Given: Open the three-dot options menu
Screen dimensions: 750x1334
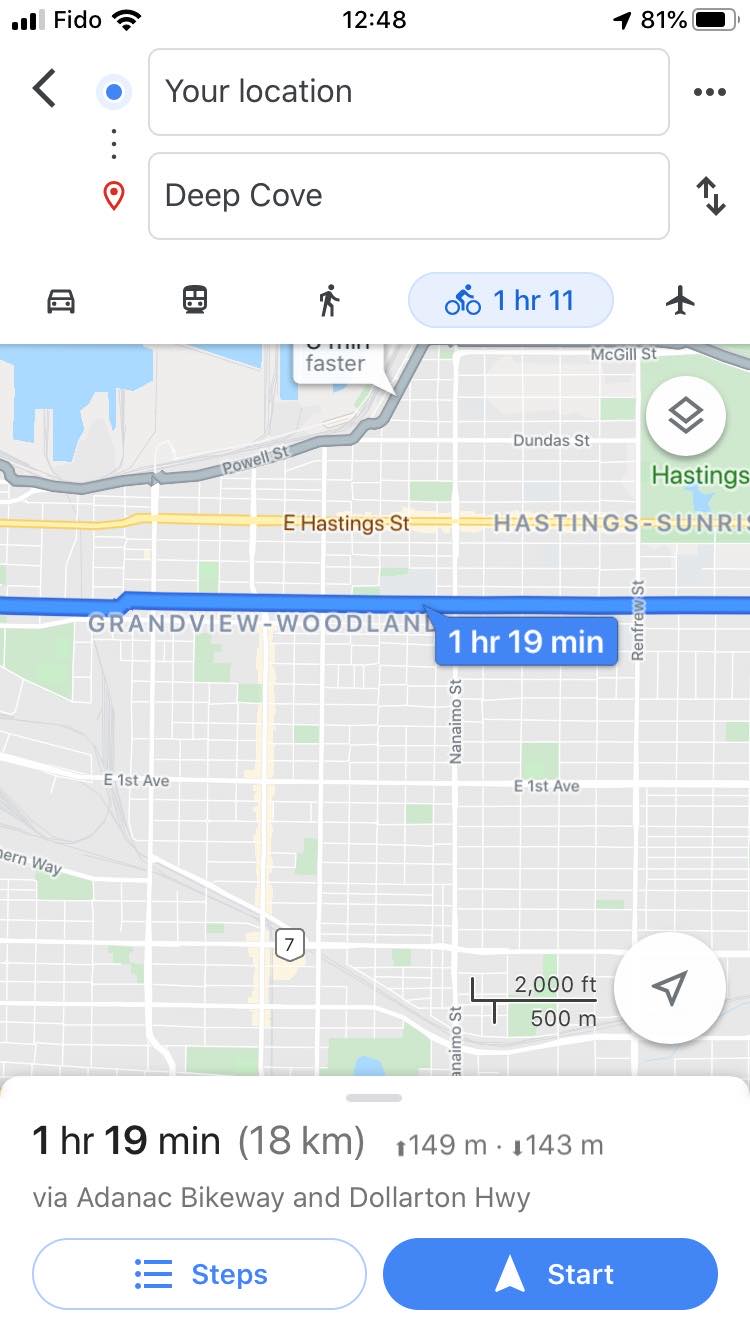Looking at the screenshot, I should [x=709, y=92].
